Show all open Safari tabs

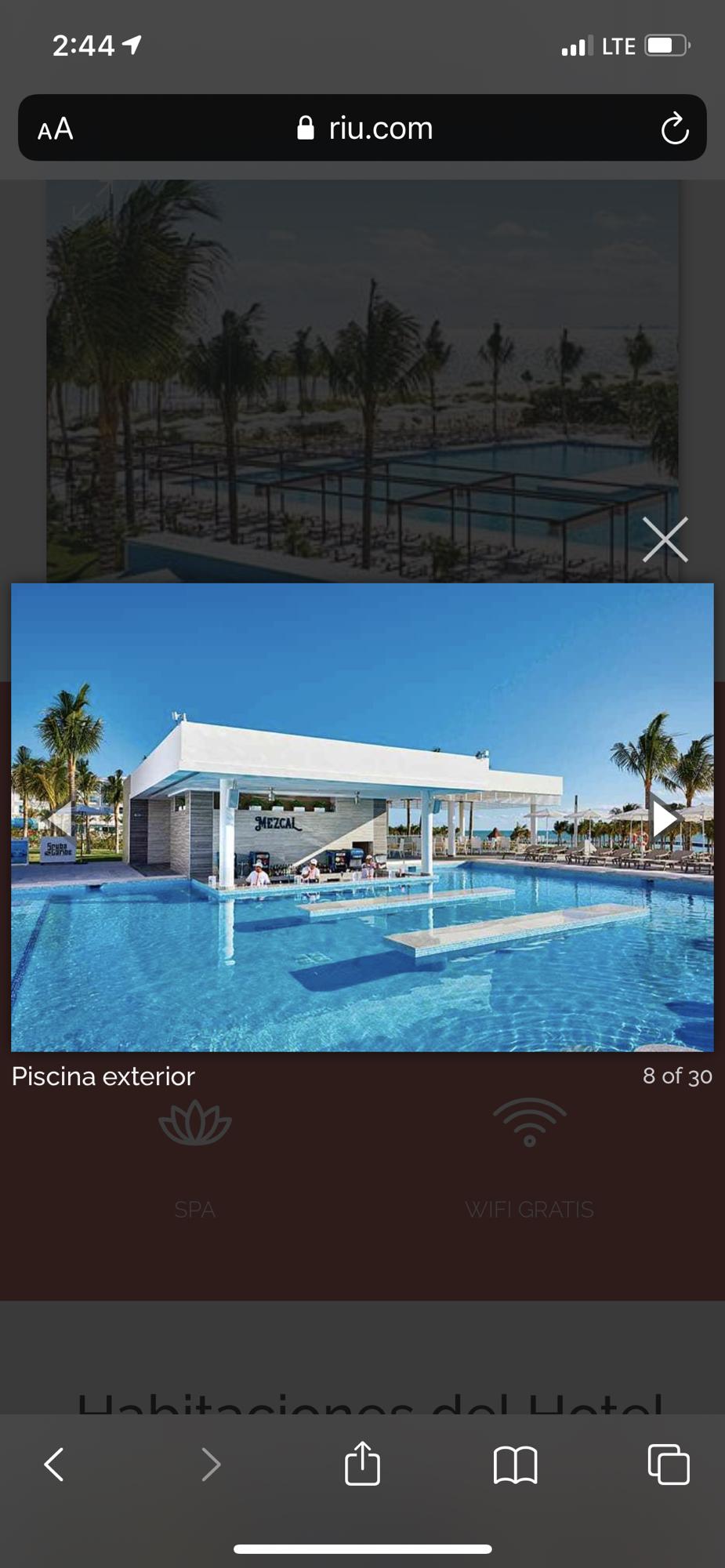(x=669, y=1464)
